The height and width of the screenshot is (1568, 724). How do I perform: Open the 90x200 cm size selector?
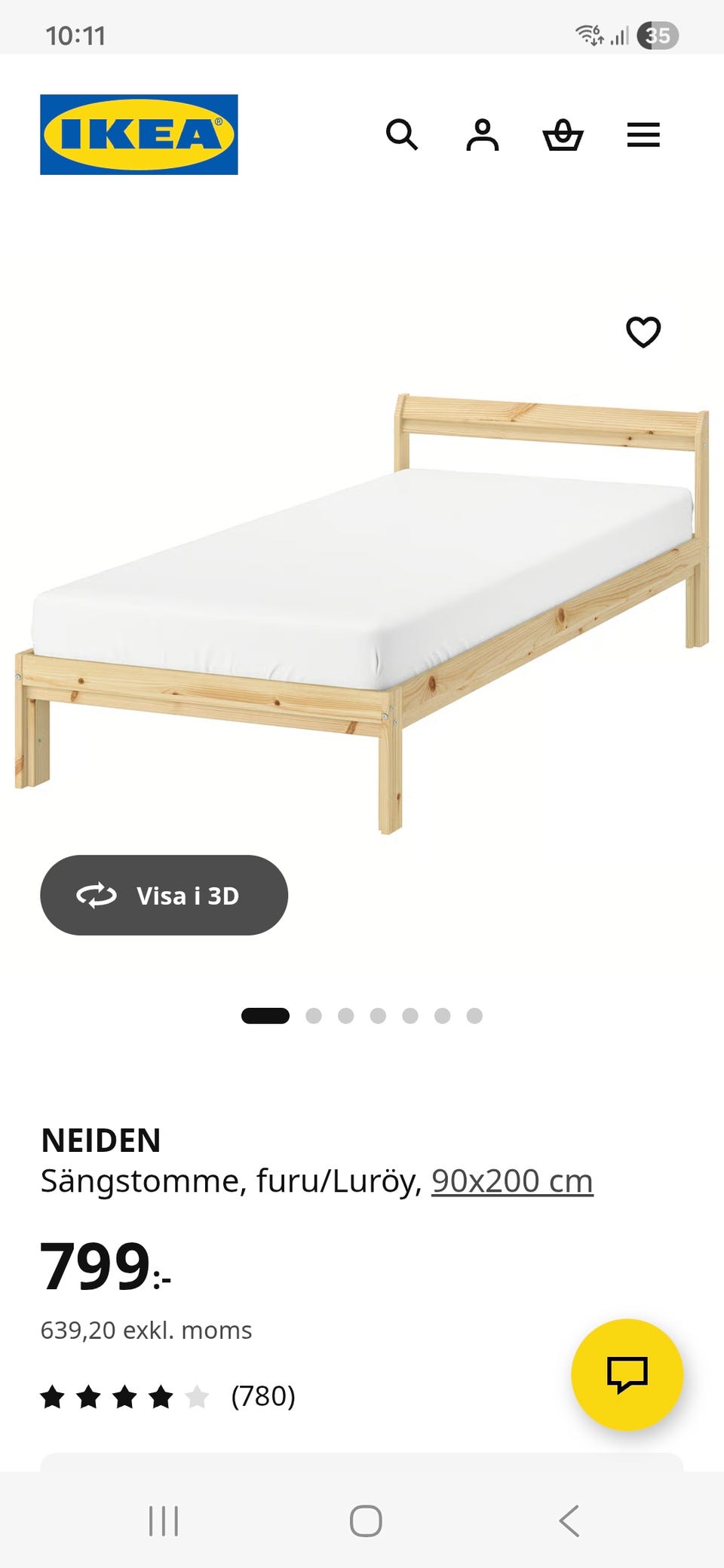511,1181
